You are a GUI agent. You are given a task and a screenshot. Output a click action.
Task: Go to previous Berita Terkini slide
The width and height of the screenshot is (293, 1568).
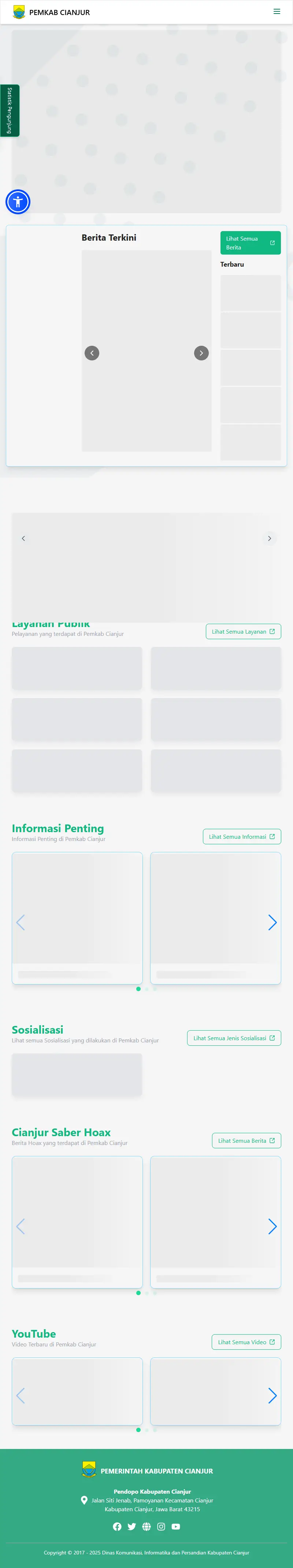click(x=92, y=353)
